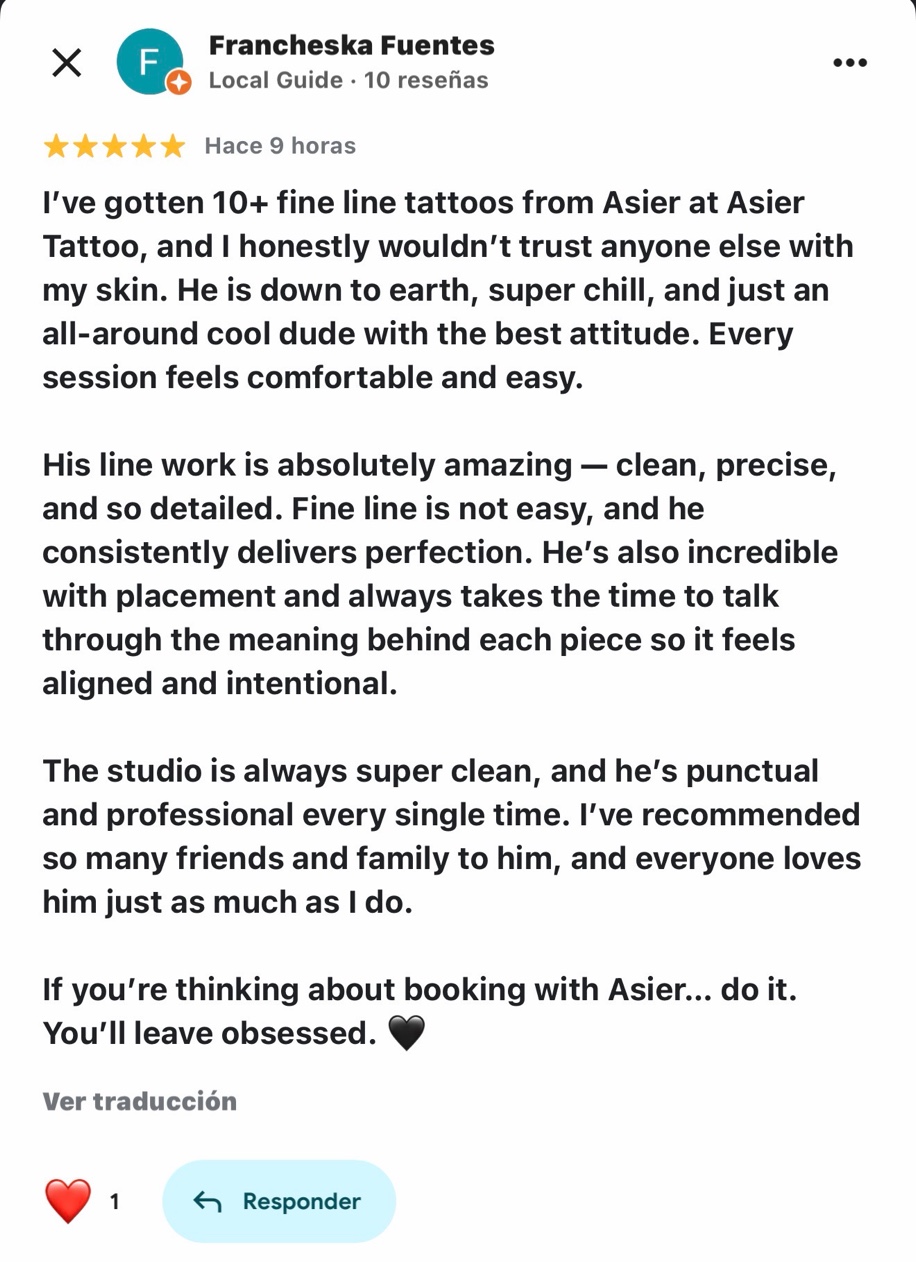916x1262 pixels.
Task: Select the Responder button to reply
Action: [x=278, y=1202]
